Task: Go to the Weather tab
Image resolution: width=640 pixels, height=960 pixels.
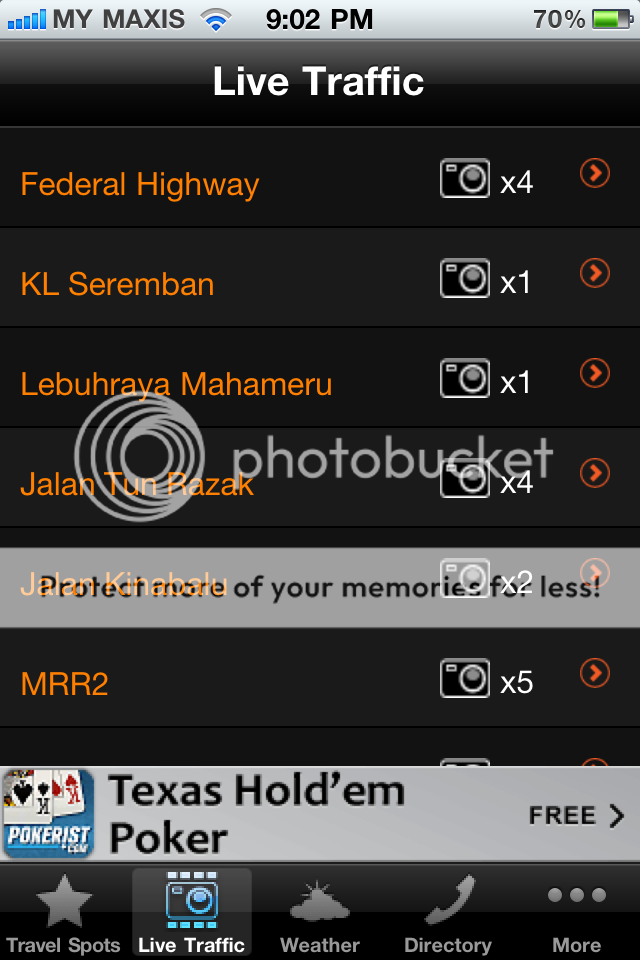Action: 320,914
